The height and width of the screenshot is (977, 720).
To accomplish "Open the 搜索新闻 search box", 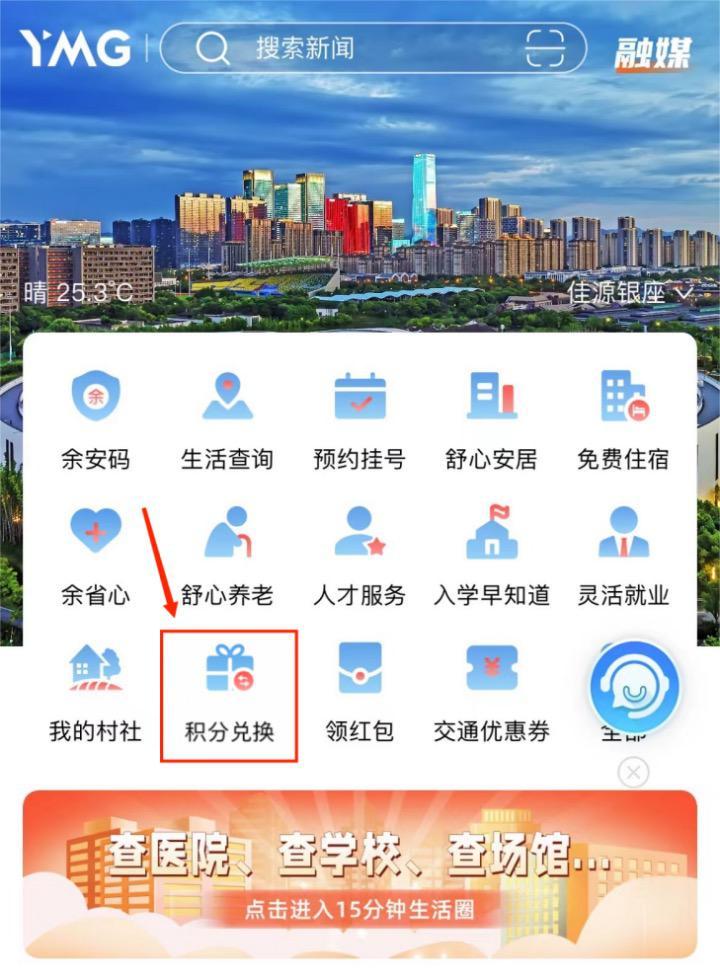I will click(340, 48).
